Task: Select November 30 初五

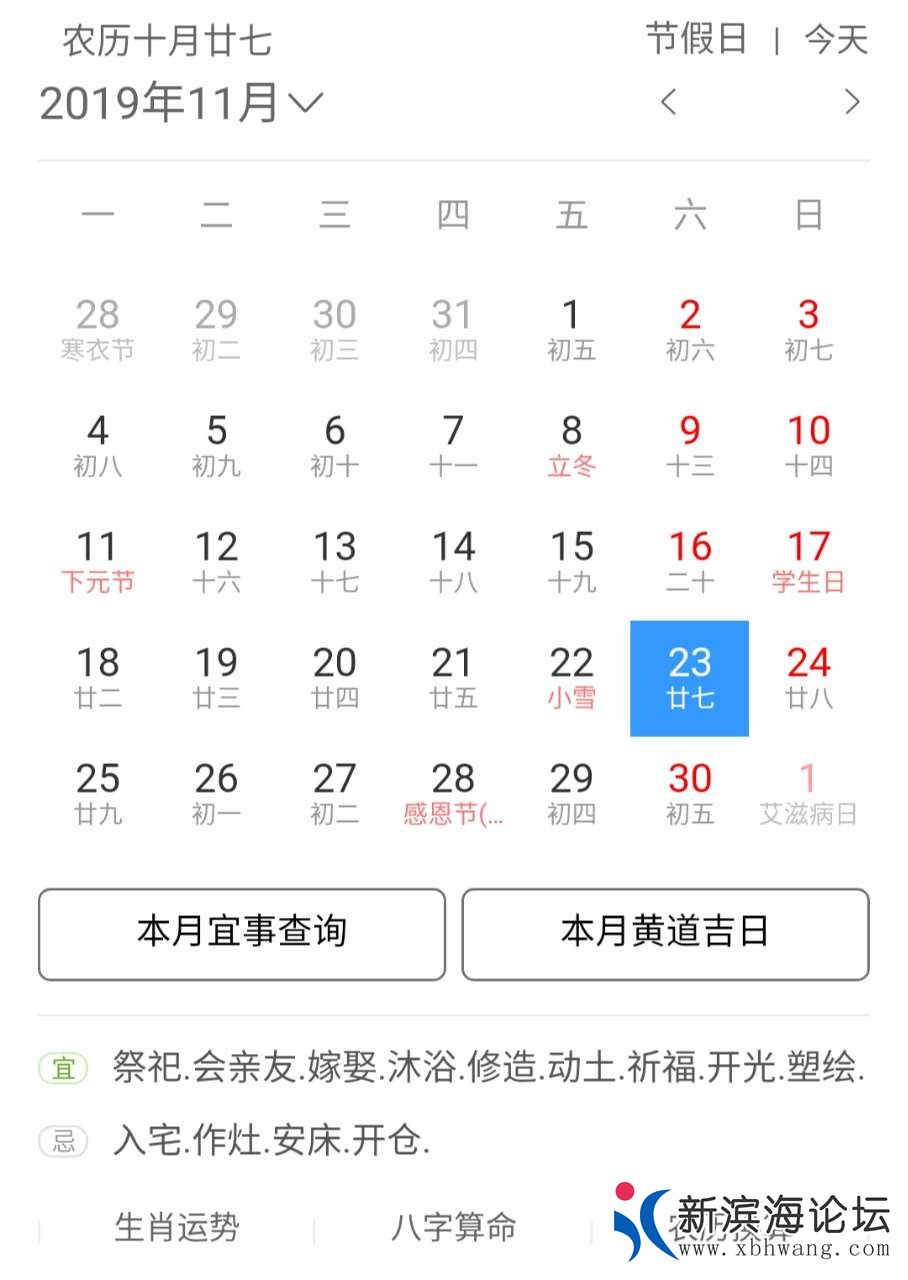Action: pyautogui.click(x=690, y=794)
